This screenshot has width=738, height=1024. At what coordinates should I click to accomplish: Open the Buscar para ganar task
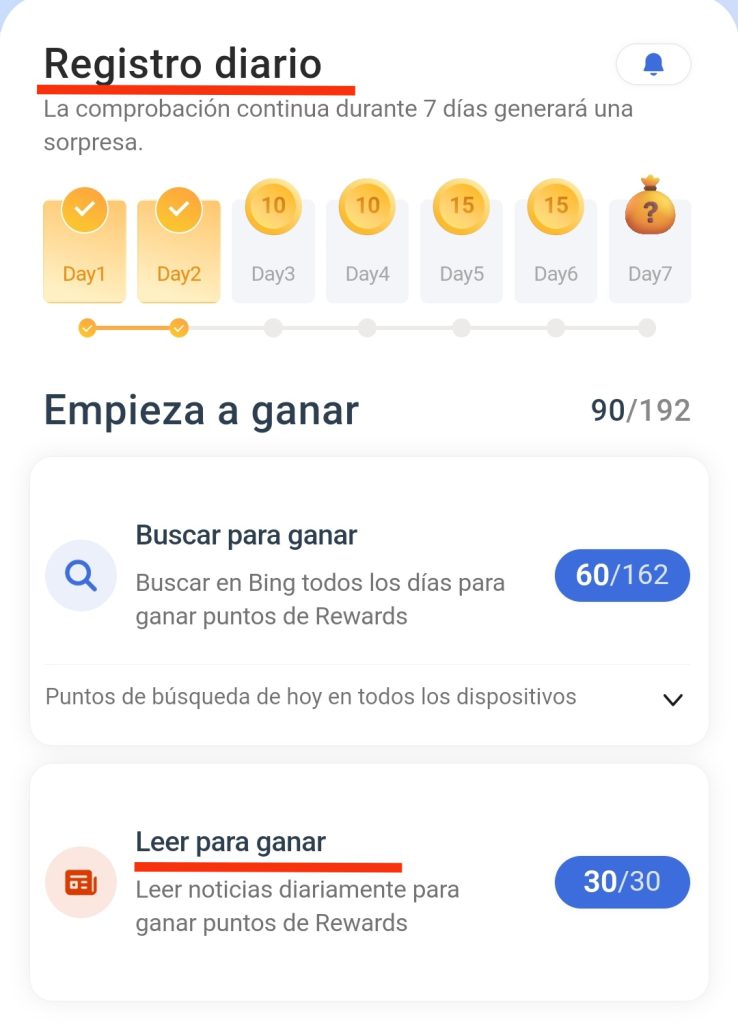pyautogui.click(x=246, y=535)
